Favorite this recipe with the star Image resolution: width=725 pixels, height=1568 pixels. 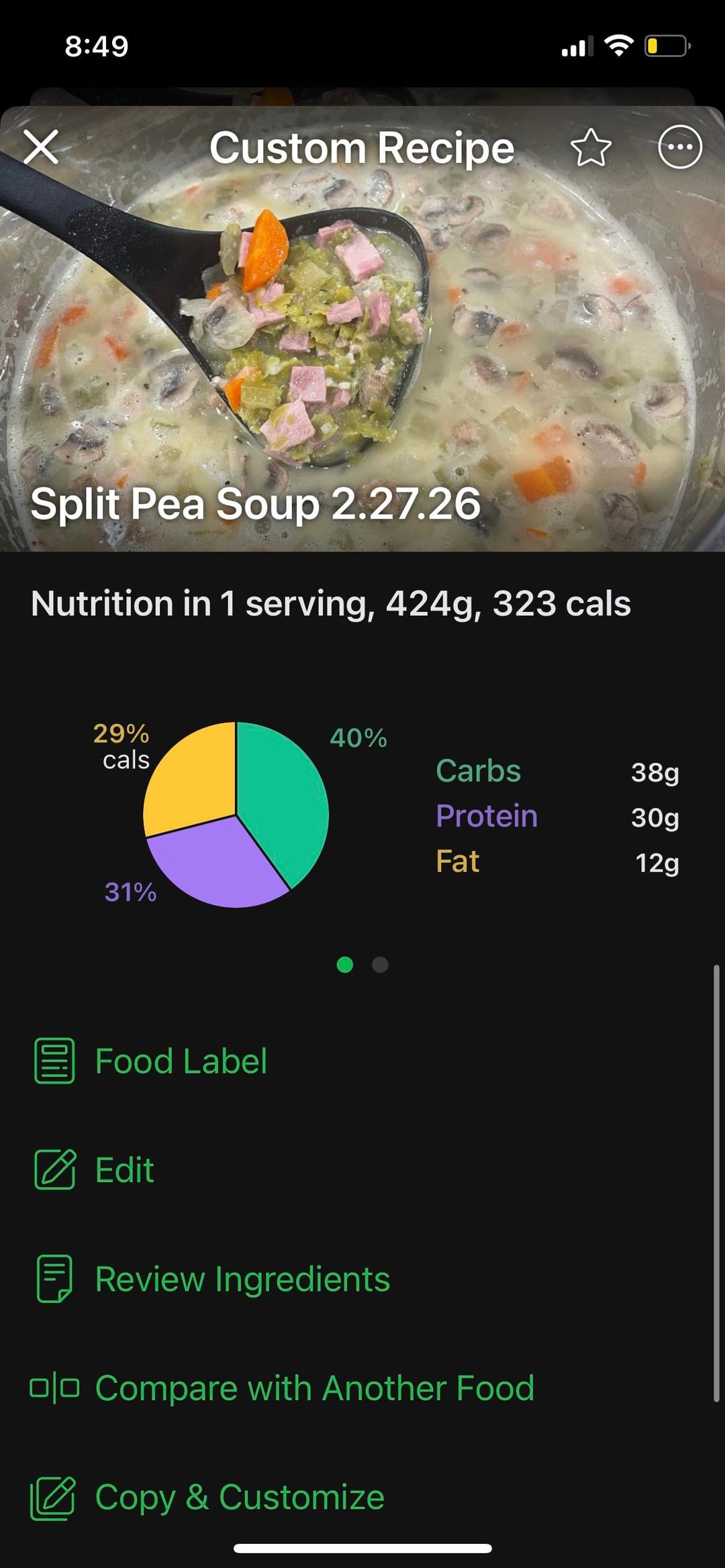(x=591, y=148)
